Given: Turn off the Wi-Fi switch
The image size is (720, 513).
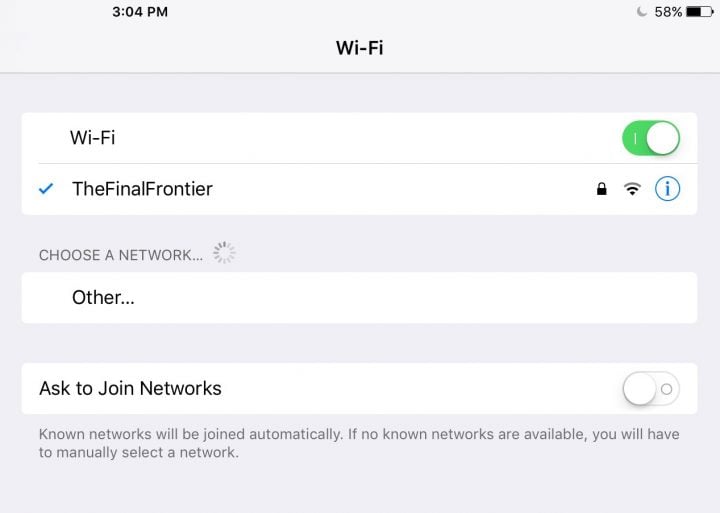Looking at the screenshot, I should pos(650,138).
